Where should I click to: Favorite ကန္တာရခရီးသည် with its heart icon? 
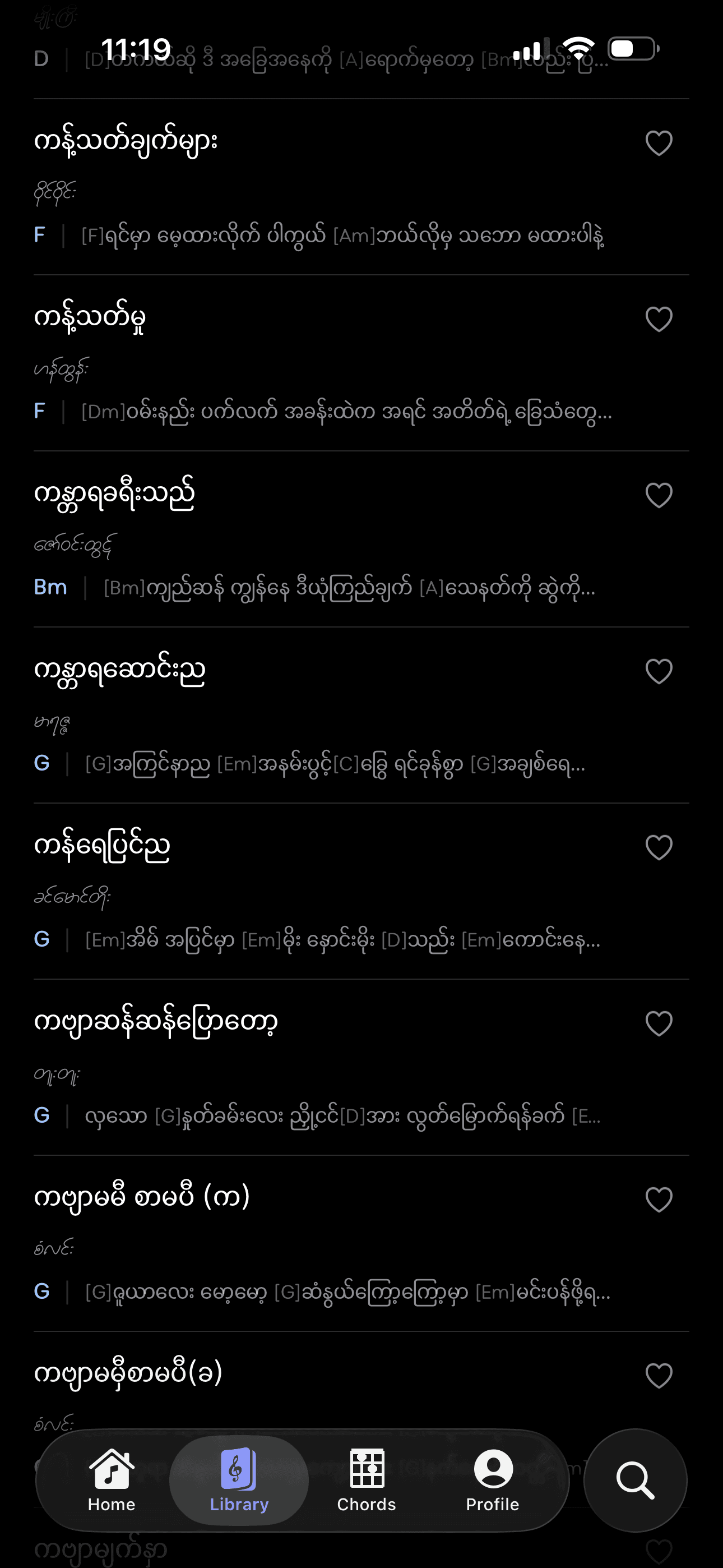click(659, 496)
